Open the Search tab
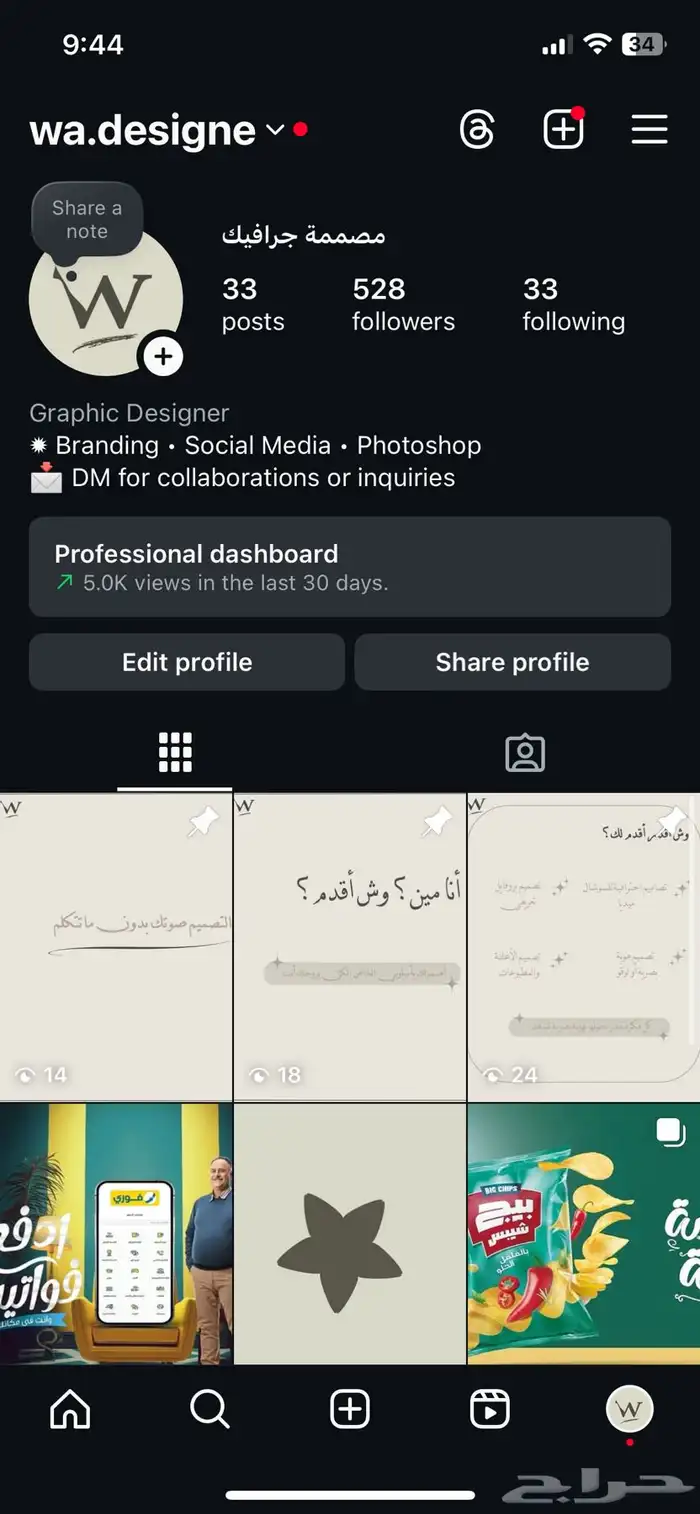 210,1409
